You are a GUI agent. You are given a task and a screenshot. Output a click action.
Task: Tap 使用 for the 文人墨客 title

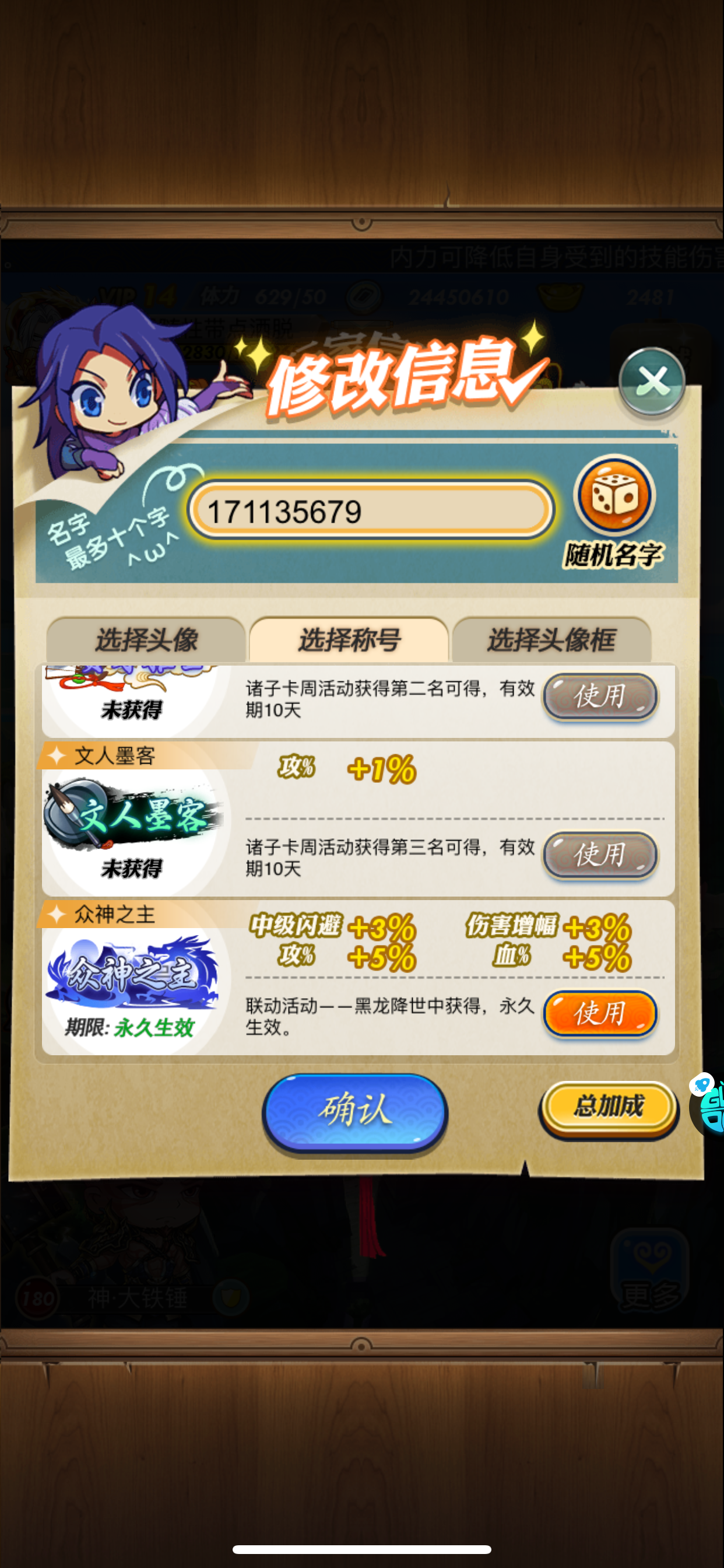[x=600, y=855]
